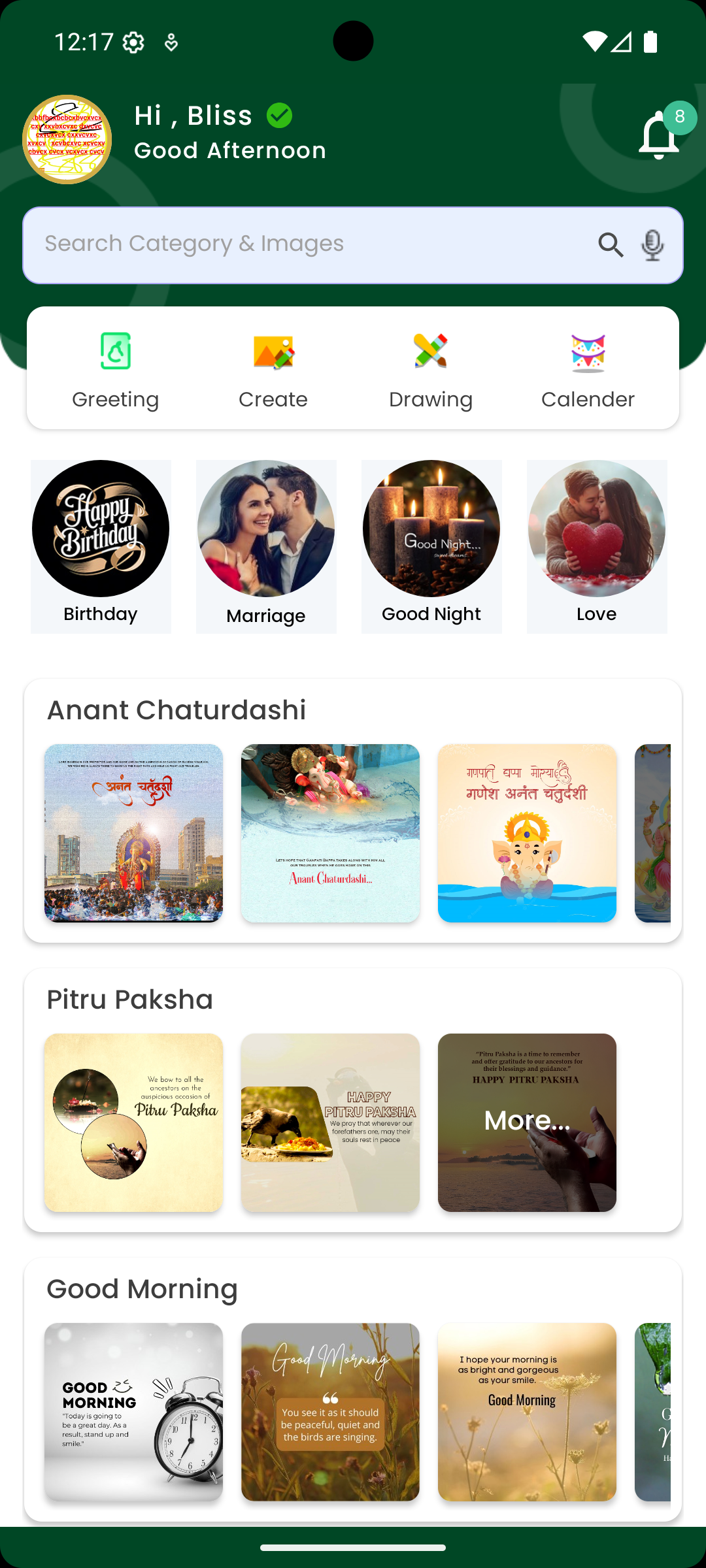View the Good Morning birds singing quote card
The height and width of the screenshot is (1568, 706).
[330, 1412]
